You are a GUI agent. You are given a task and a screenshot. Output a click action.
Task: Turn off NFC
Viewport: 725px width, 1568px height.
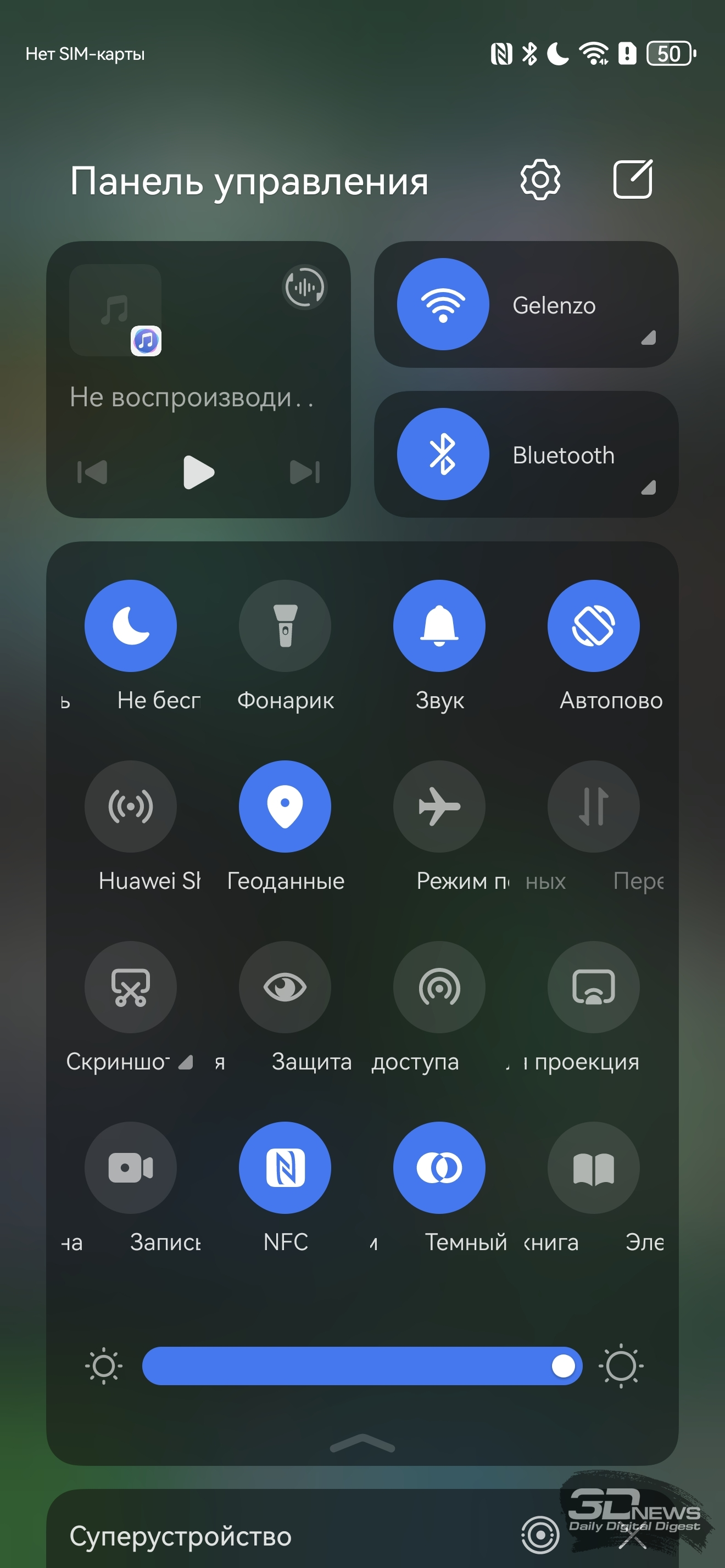coord(285,1167)
